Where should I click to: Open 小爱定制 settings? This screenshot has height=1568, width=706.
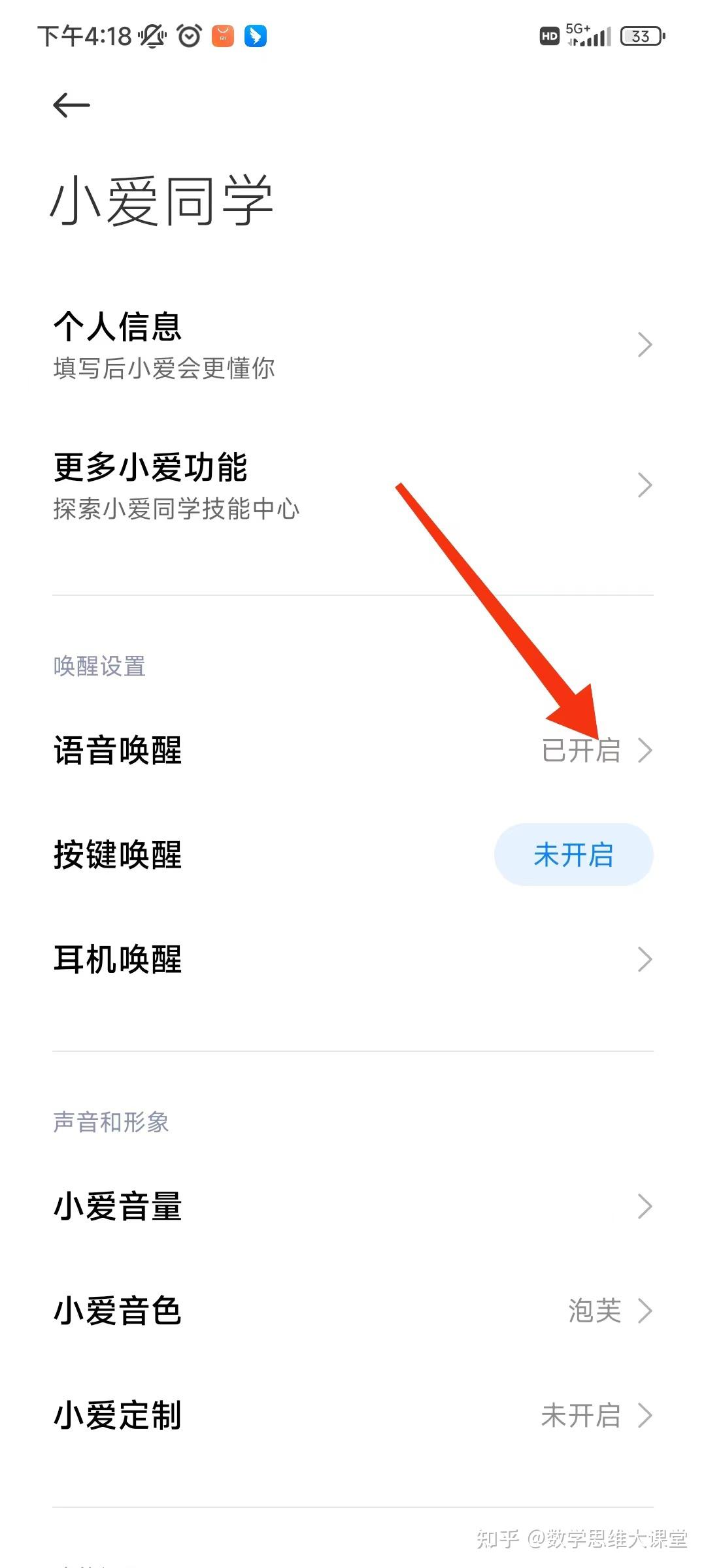click(x=353, y=1415)
